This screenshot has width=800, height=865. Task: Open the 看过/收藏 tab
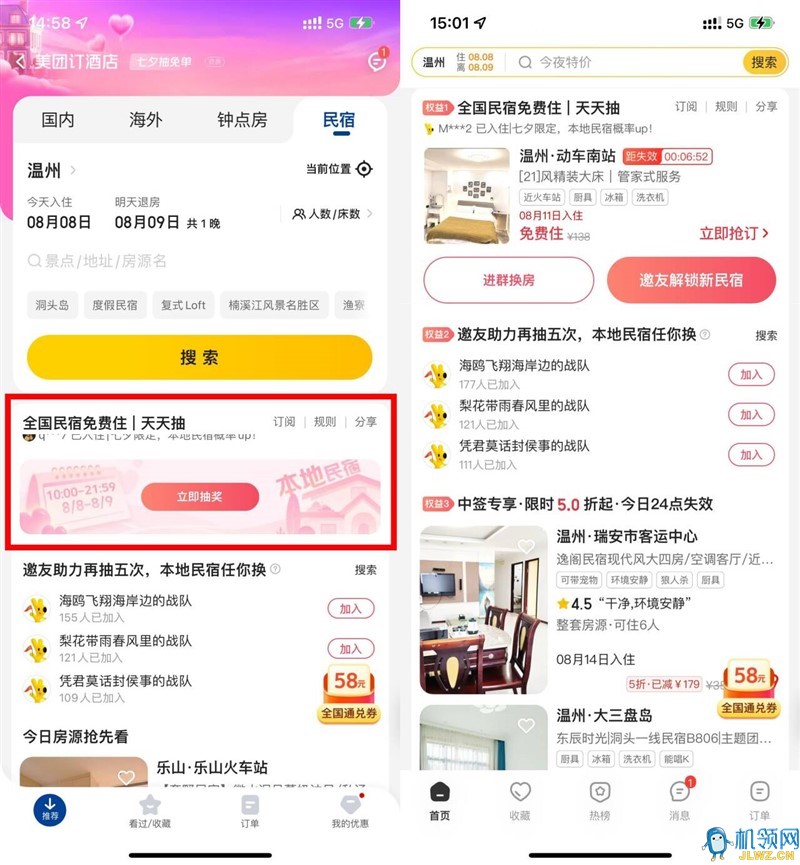pos(150,810)
